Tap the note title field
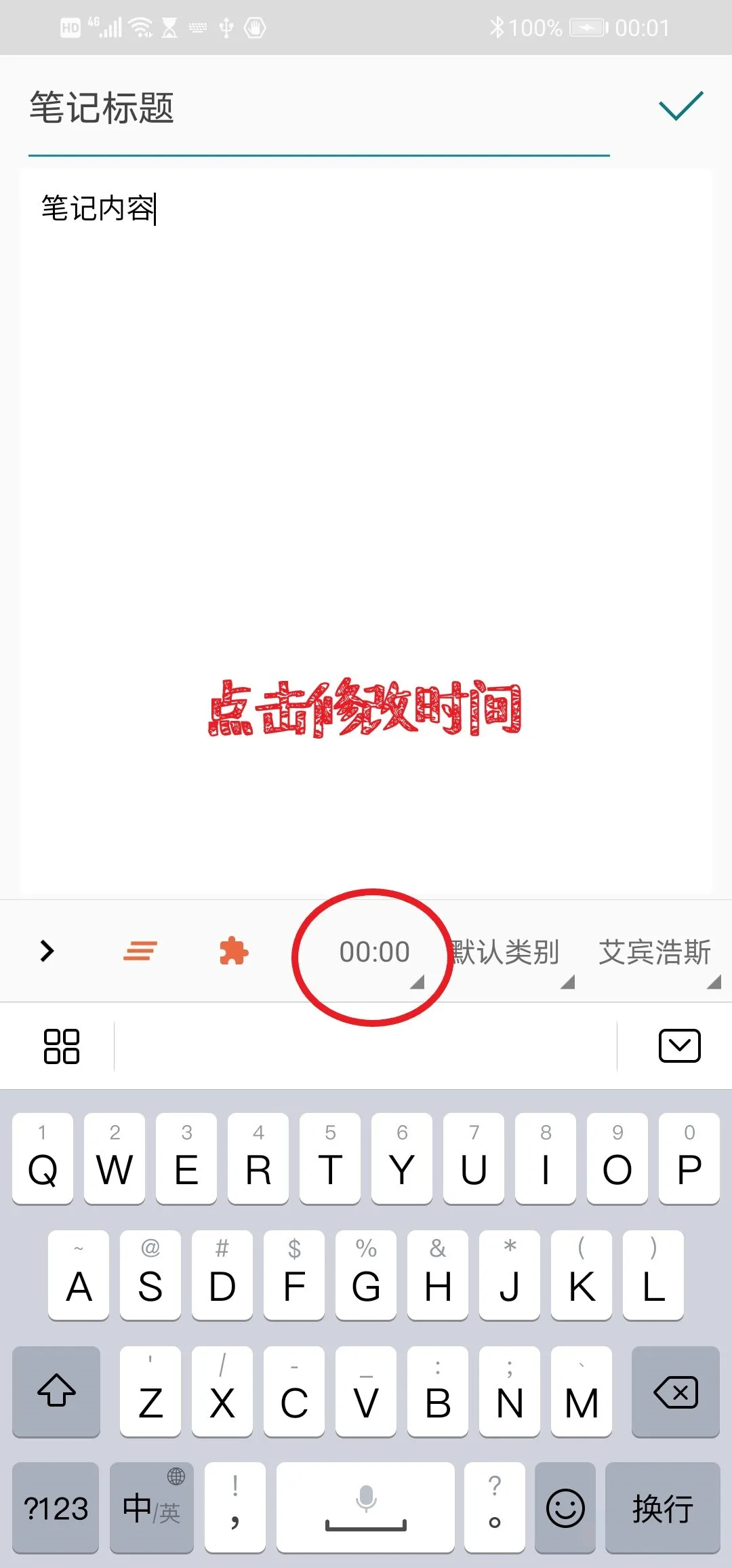Image resolution: width=732 pixels, height=1568 pixels. [319, 109]
